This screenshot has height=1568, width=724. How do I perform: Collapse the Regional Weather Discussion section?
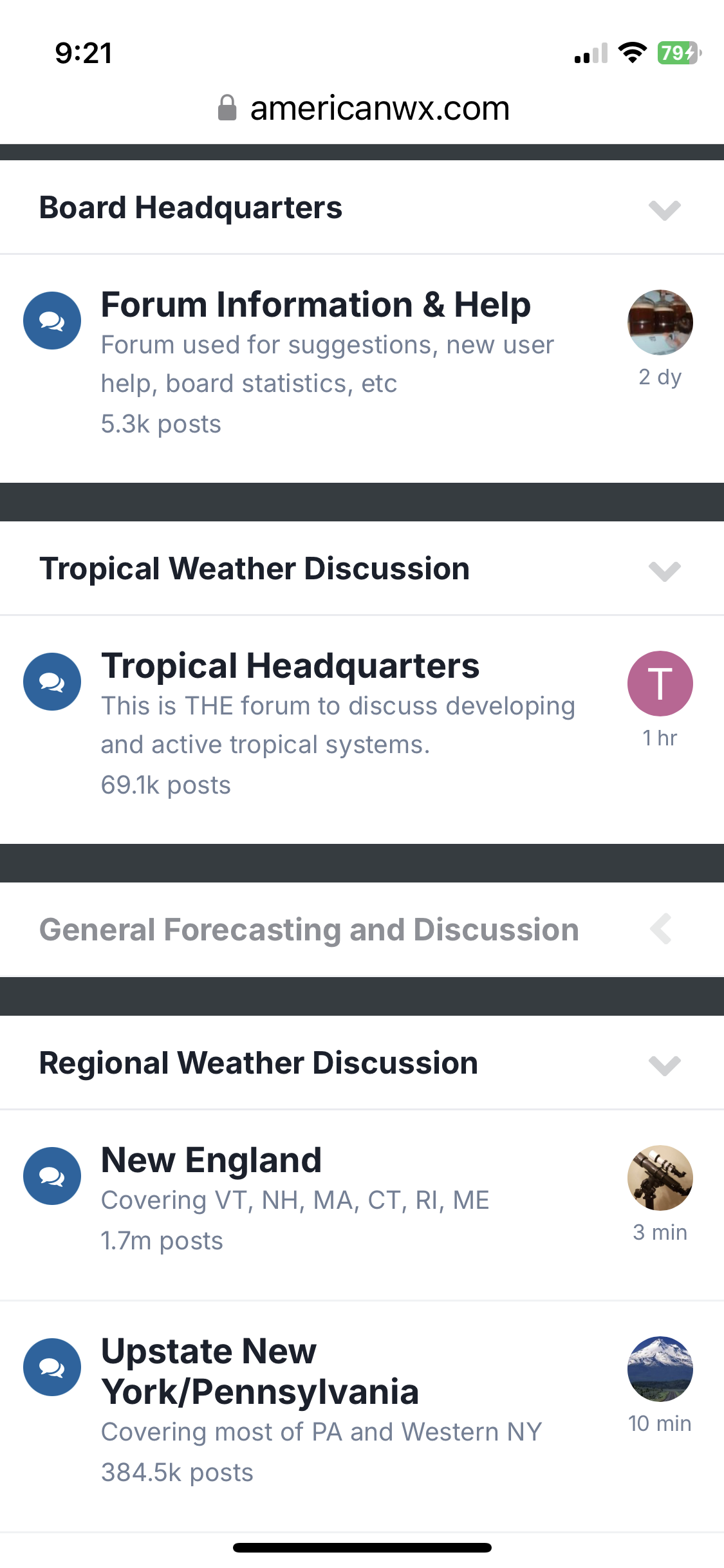click(x=664, y=1065)
